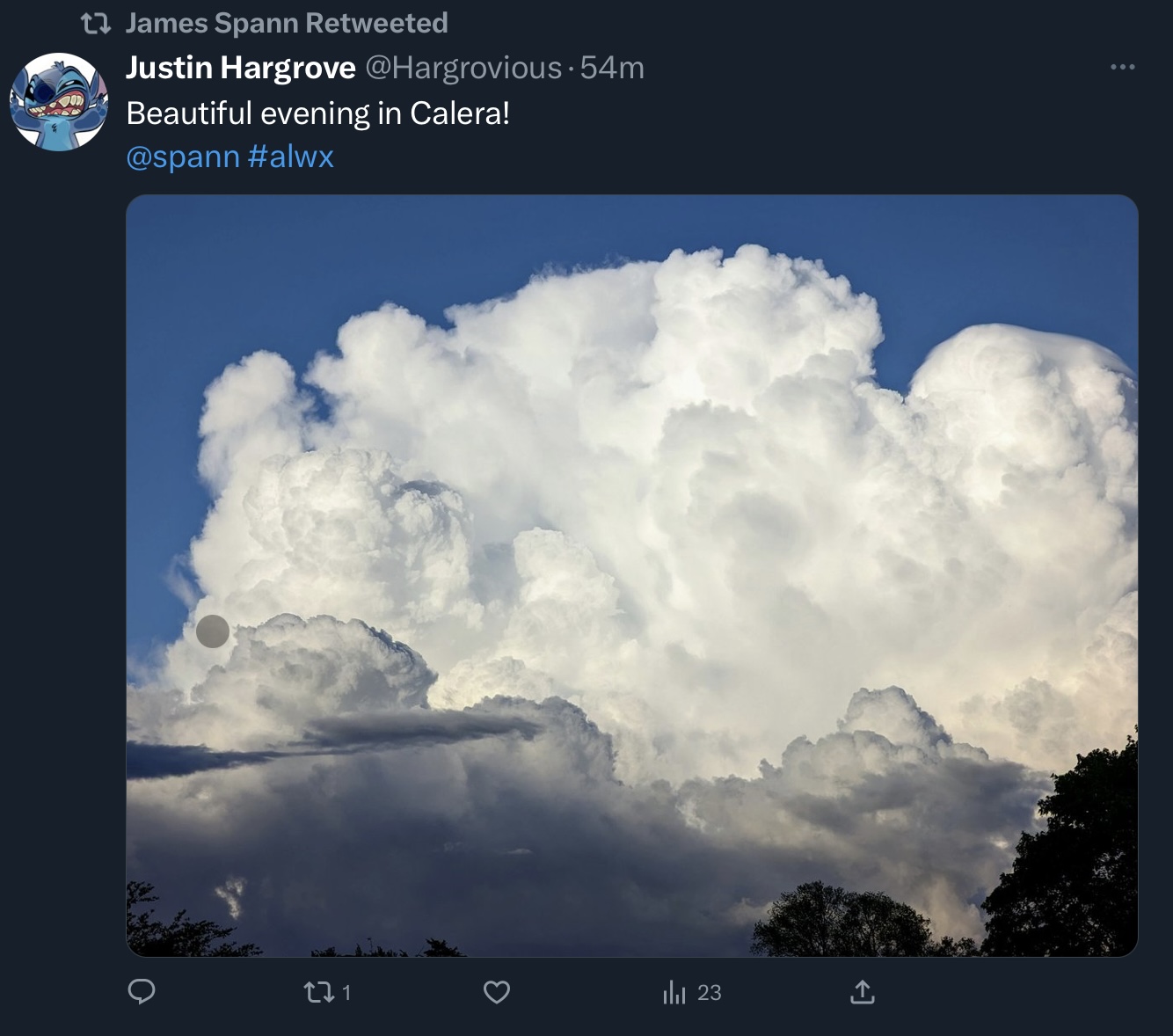1173x1036 pixels.
Task: Like the Beautiful evening in Calera tweet
Action: coord(497,993)
